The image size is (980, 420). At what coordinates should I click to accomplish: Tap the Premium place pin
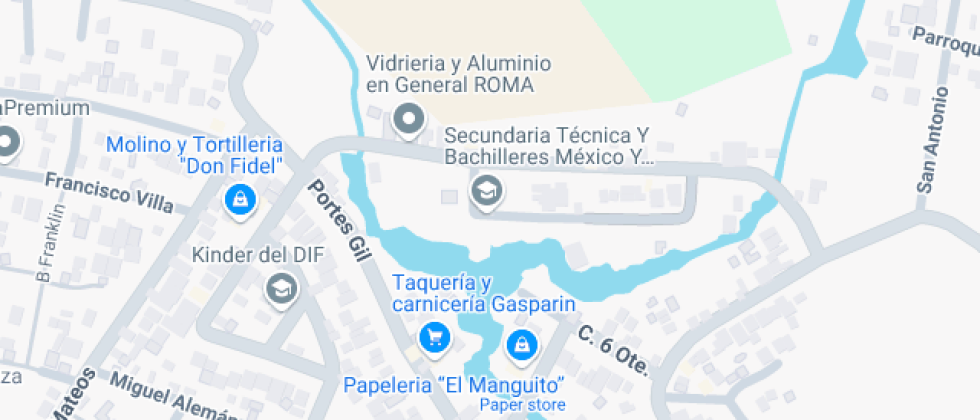(8, 141)
